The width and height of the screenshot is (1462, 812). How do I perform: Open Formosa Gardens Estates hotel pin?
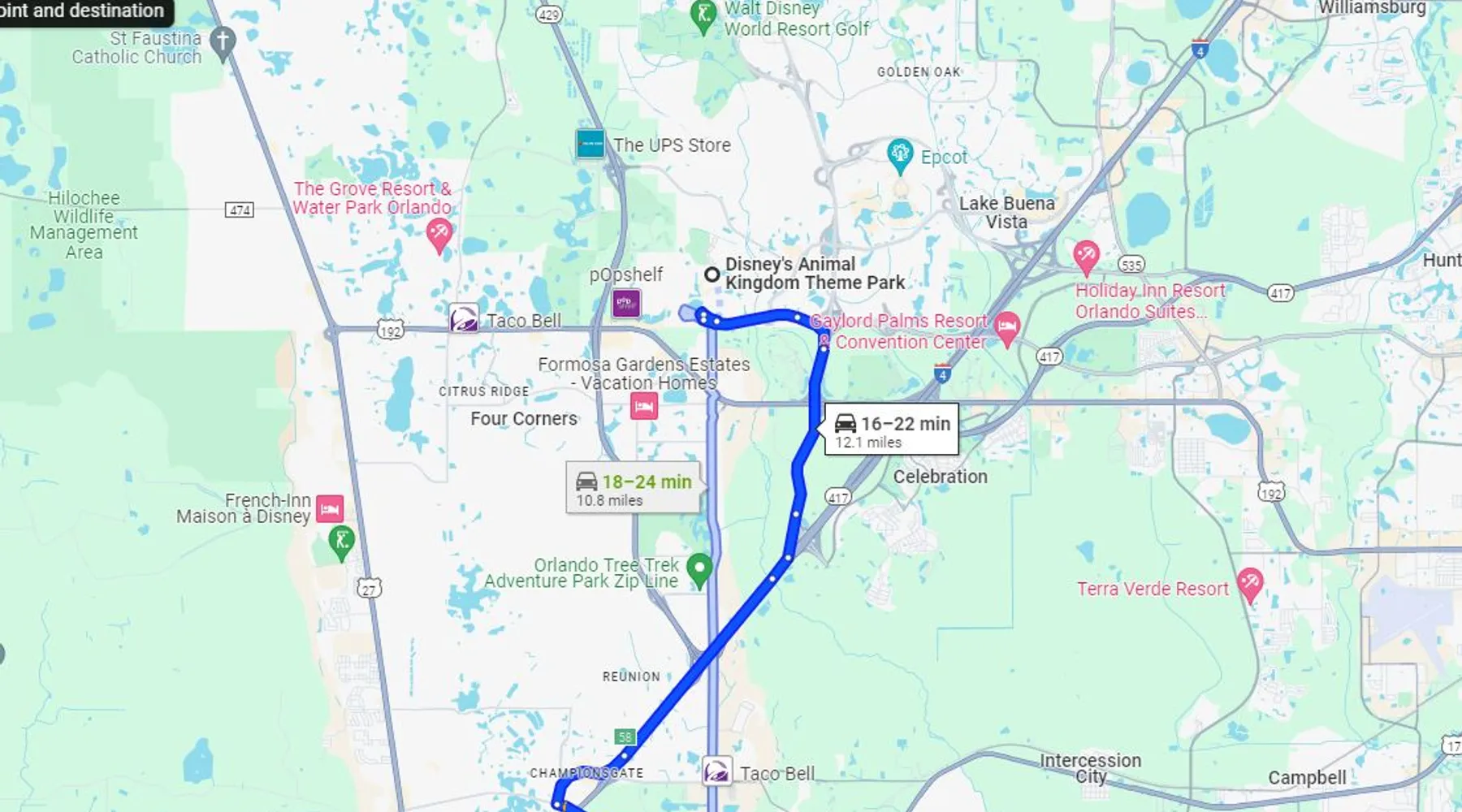click(644, 405)
